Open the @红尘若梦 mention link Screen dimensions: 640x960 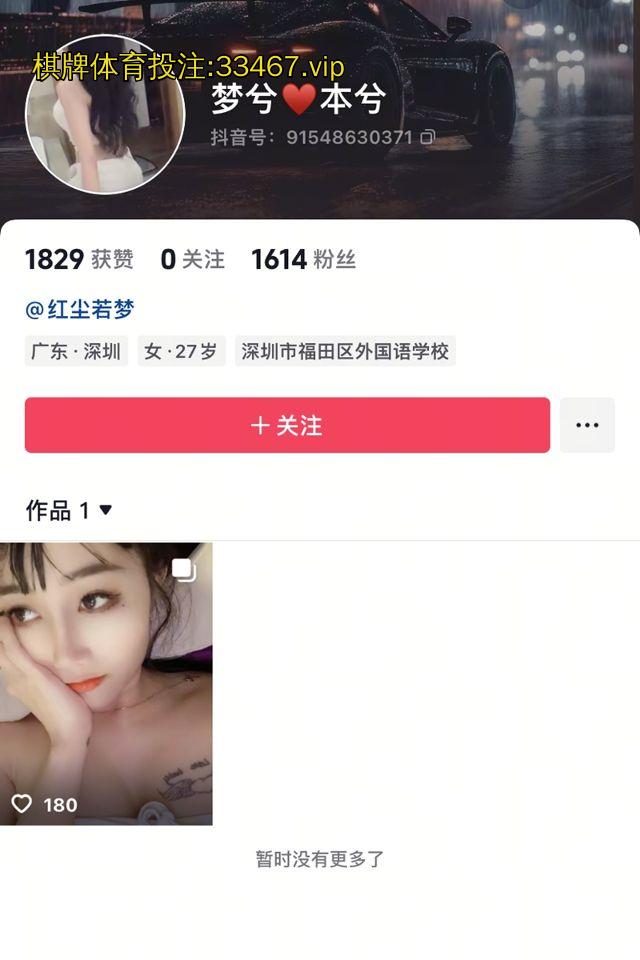80,309
